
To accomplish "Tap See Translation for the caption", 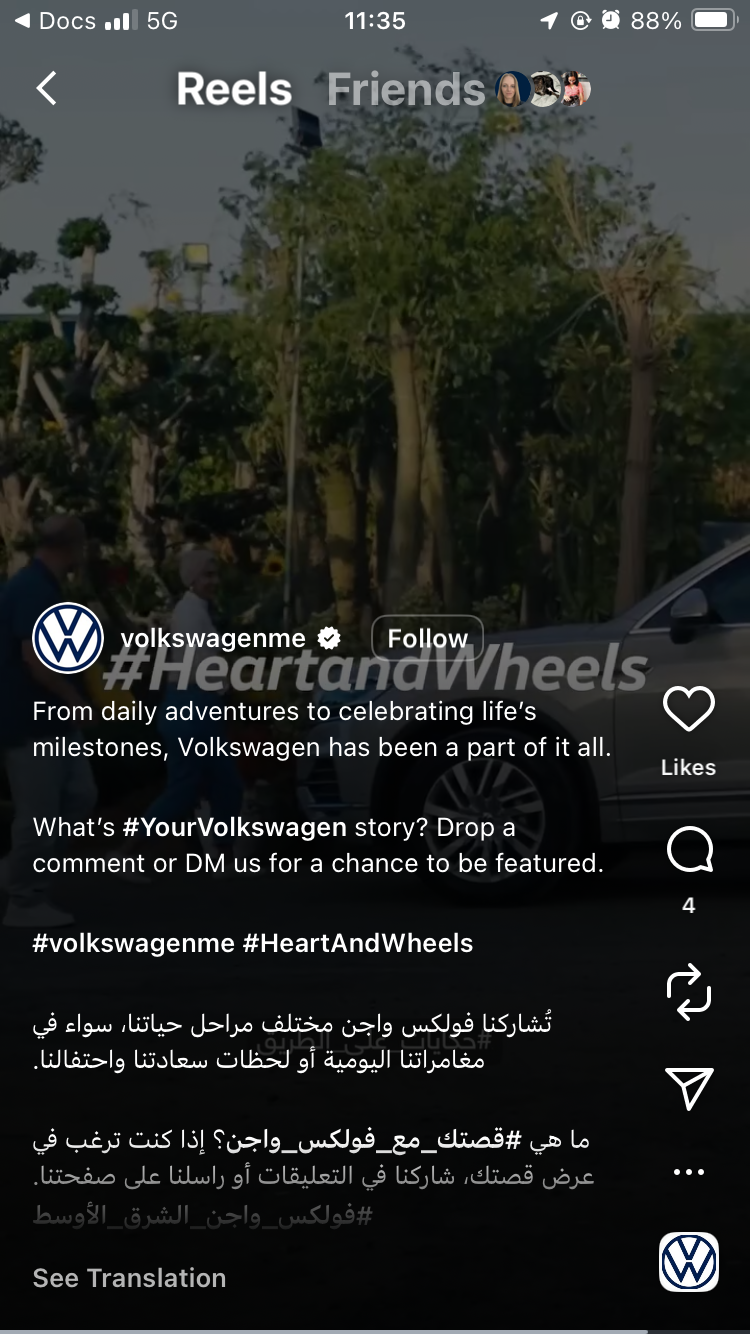I will pos(129,1277).
